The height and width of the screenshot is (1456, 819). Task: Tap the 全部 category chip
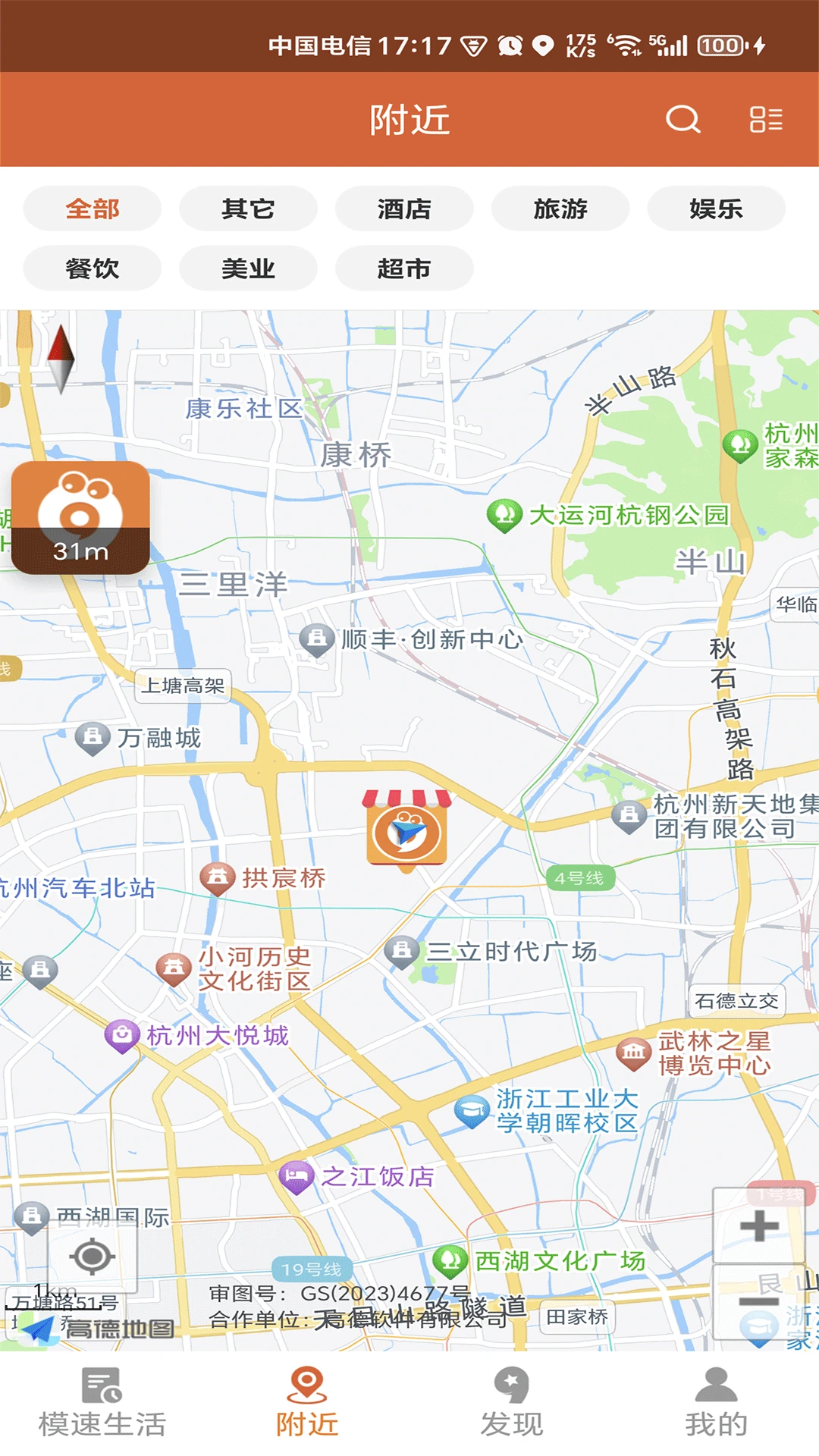coord(91,209)
